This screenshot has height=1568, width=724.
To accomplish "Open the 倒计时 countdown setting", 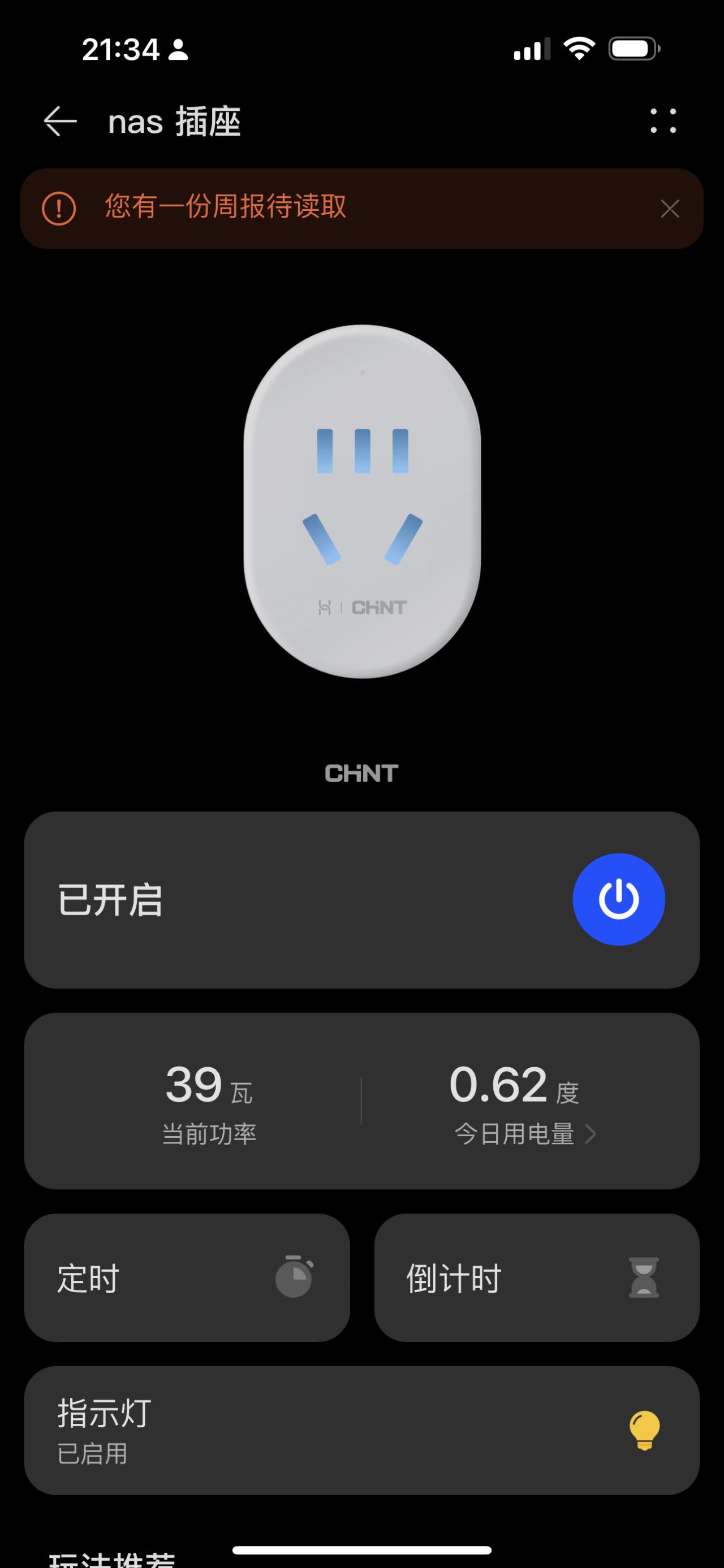I will click(536, 1277).
